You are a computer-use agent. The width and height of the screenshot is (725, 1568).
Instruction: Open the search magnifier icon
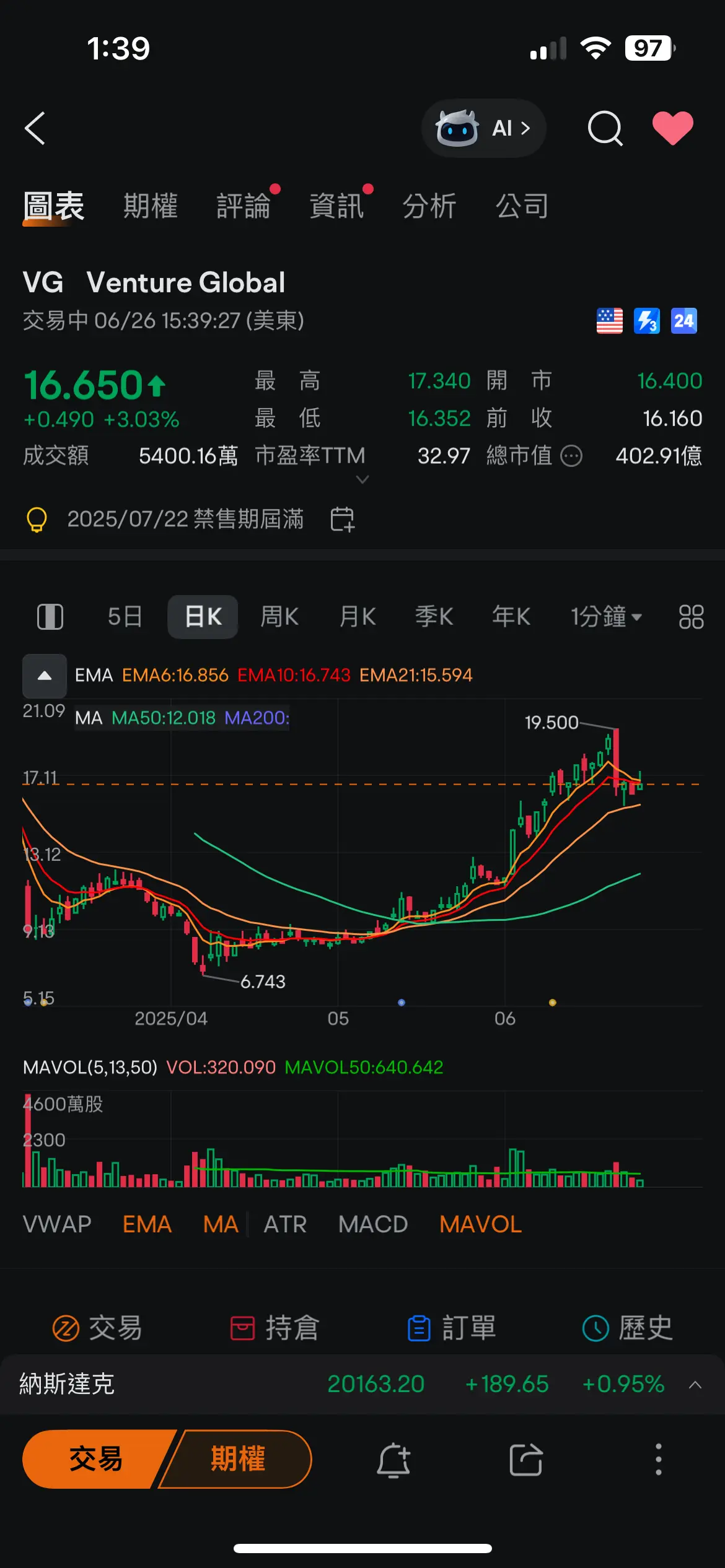click(605, 128)
